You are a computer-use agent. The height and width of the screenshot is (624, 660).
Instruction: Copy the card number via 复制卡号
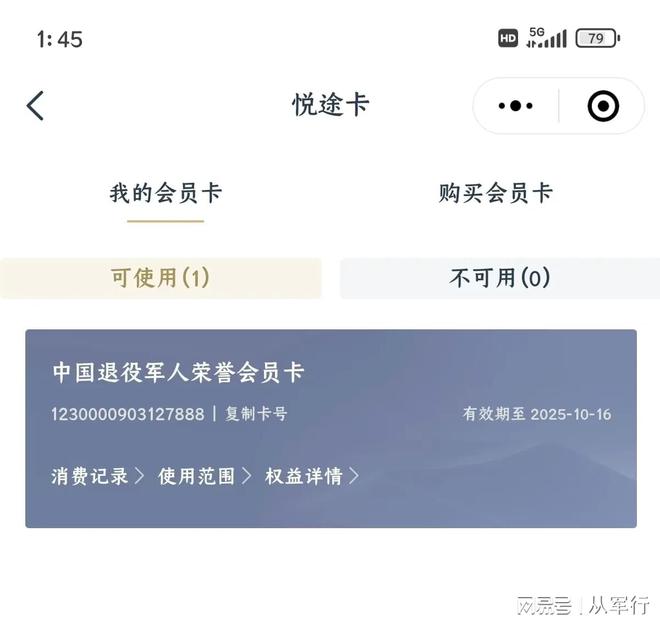256,414
